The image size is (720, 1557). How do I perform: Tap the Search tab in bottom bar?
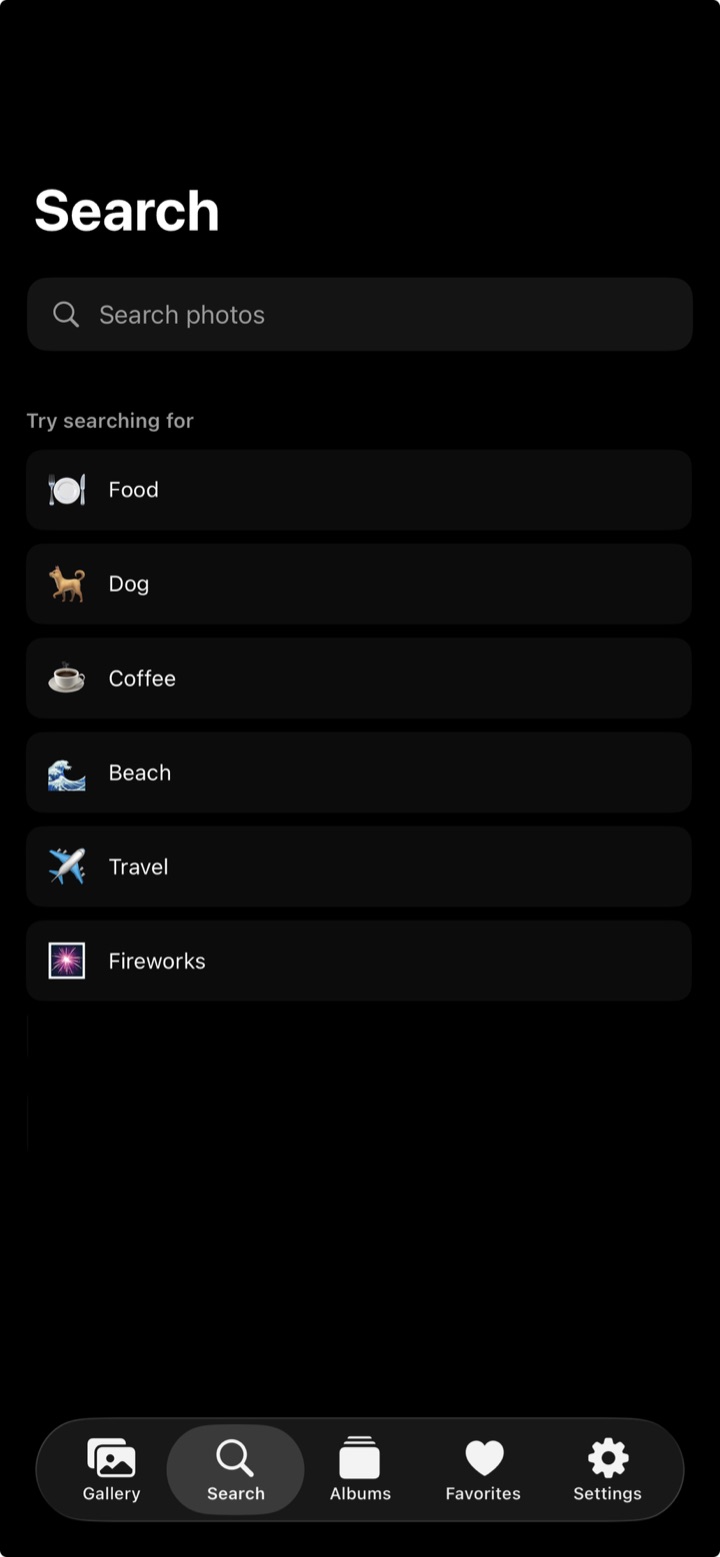pyautogui.click(x=235, y=1470)
